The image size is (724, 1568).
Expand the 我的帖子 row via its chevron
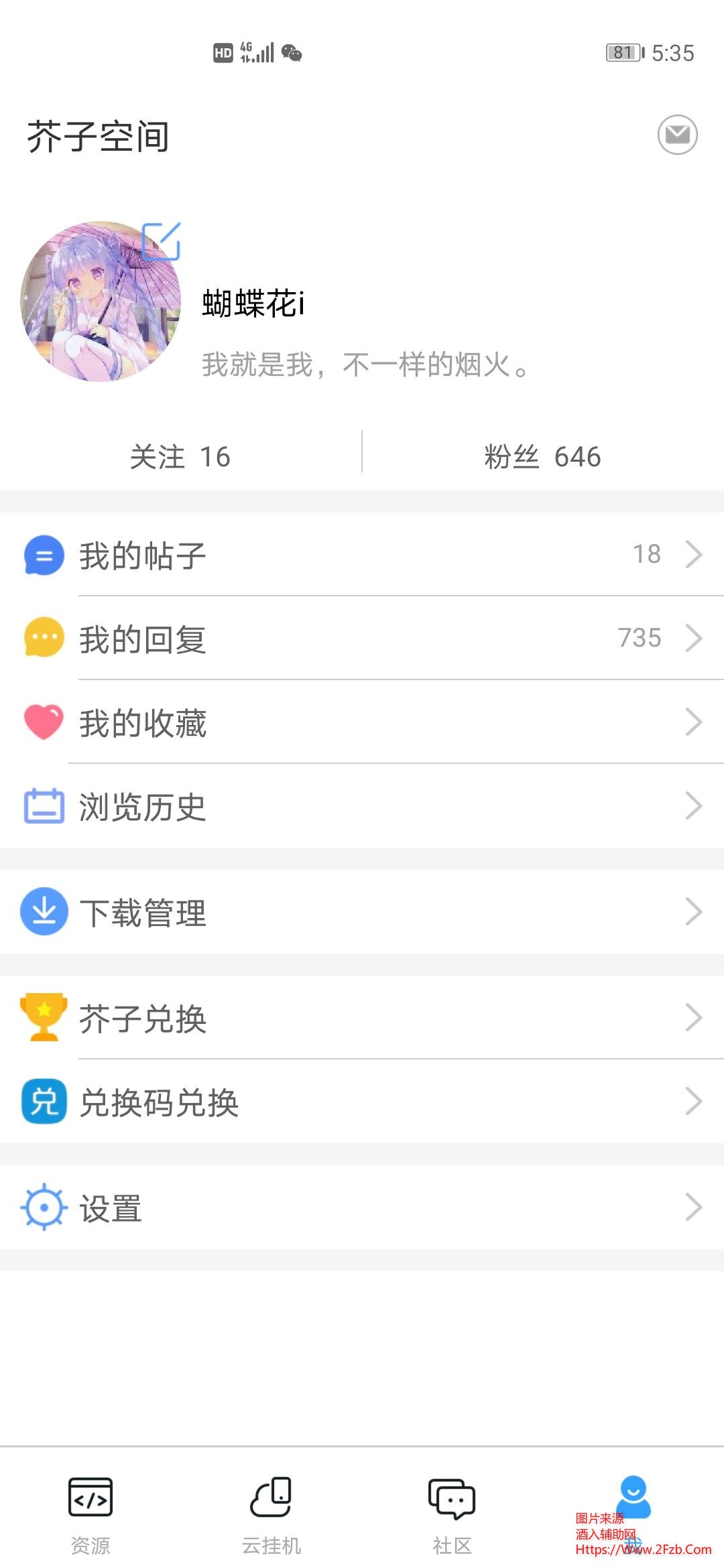tap(694, 553)
